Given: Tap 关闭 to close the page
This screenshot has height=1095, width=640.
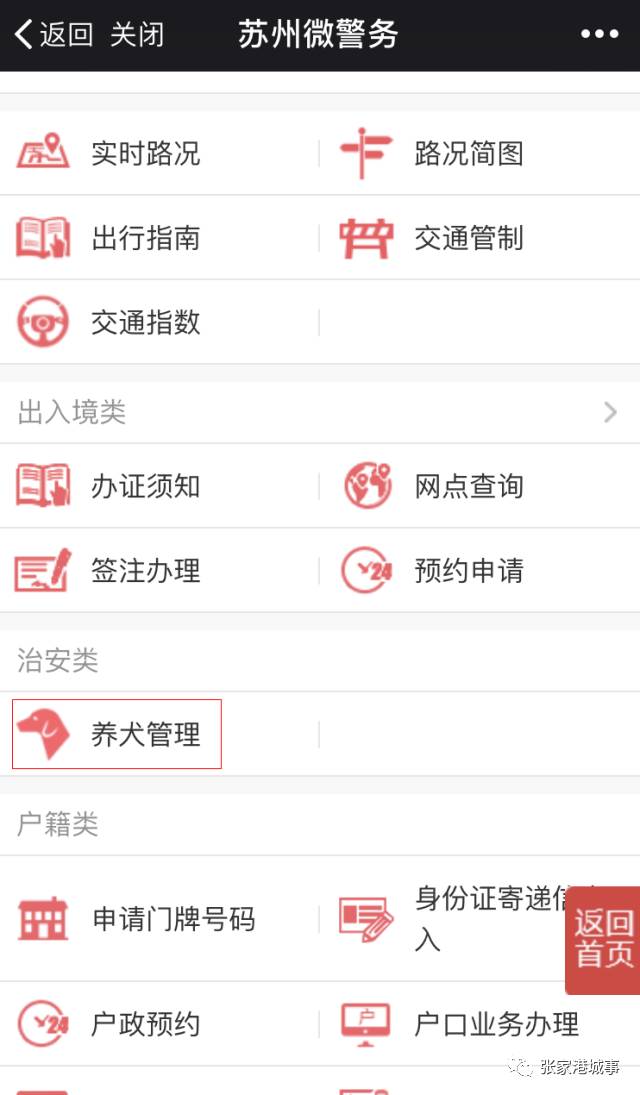Looking at the screenshot, I should click(x=137, y=34).
